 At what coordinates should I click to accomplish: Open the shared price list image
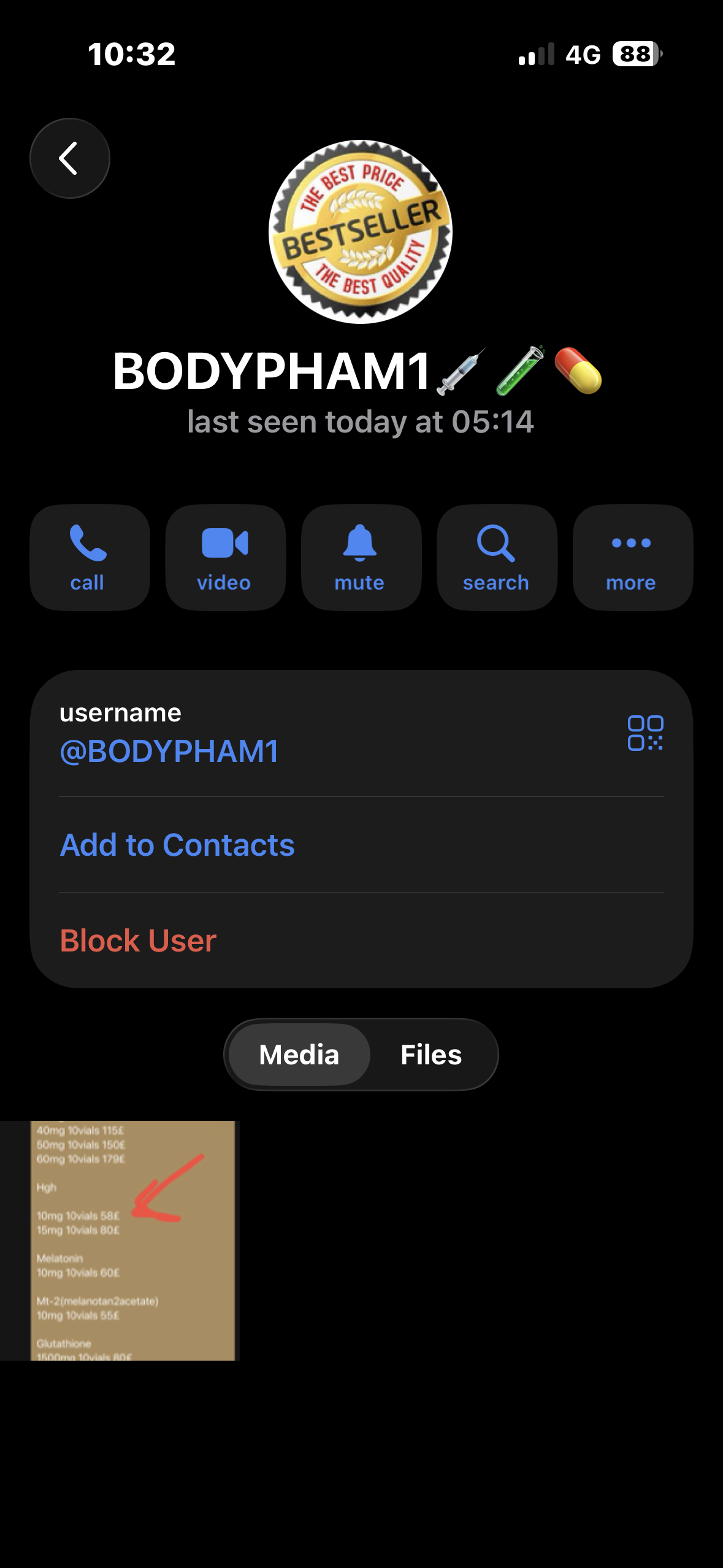[120, 1240]
